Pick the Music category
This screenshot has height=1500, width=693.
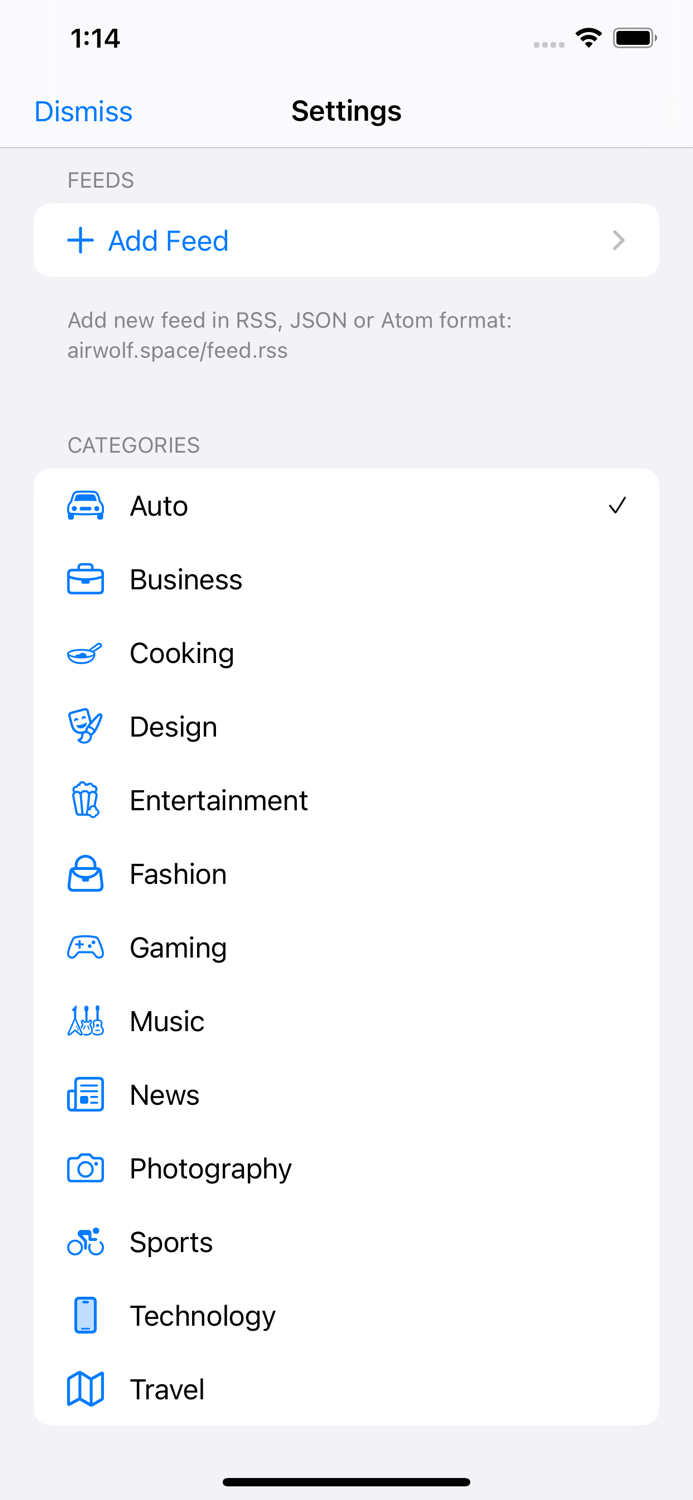(346, 1021)
